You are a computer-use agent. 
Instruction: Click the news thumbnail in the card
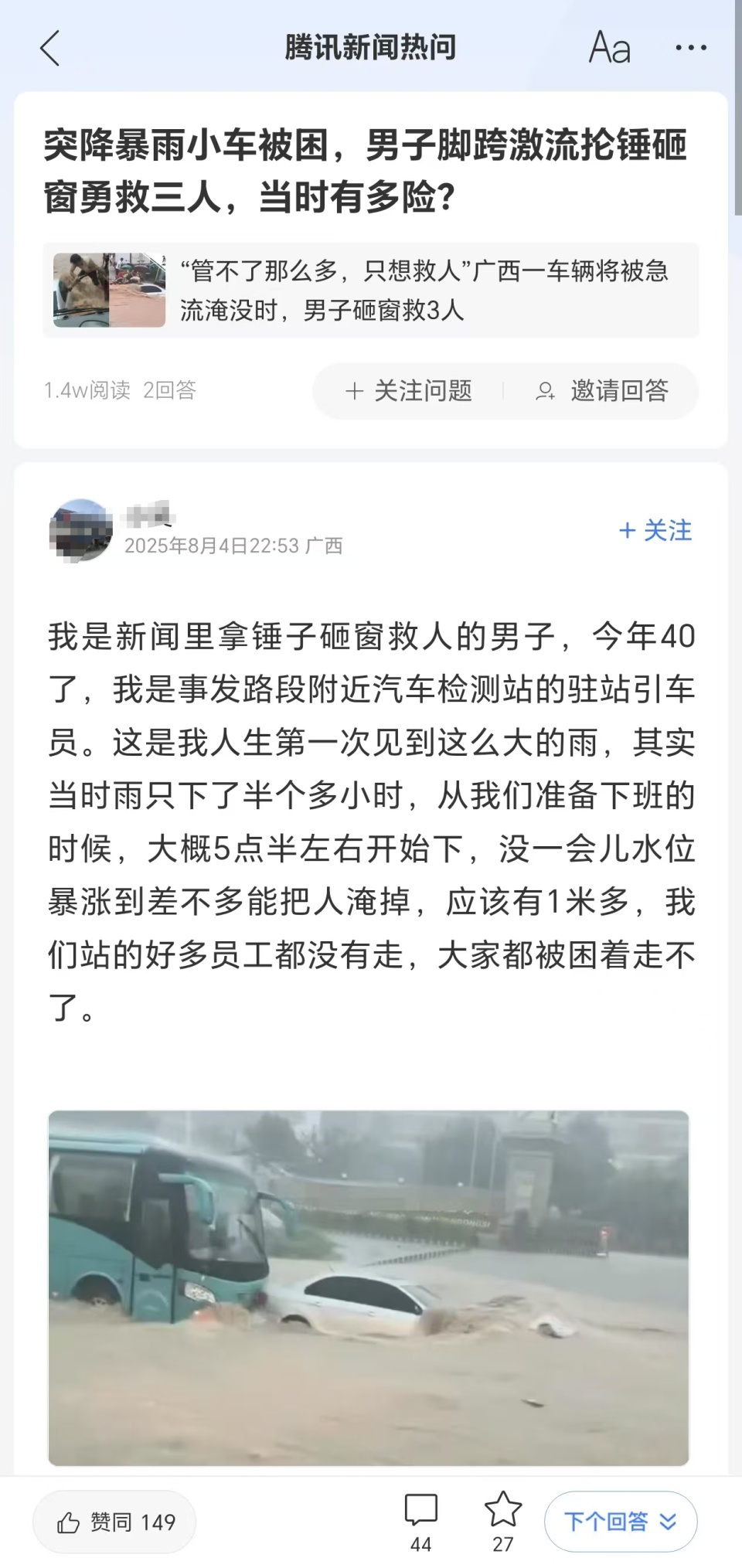pyautogui.click(x=108, y=290)
